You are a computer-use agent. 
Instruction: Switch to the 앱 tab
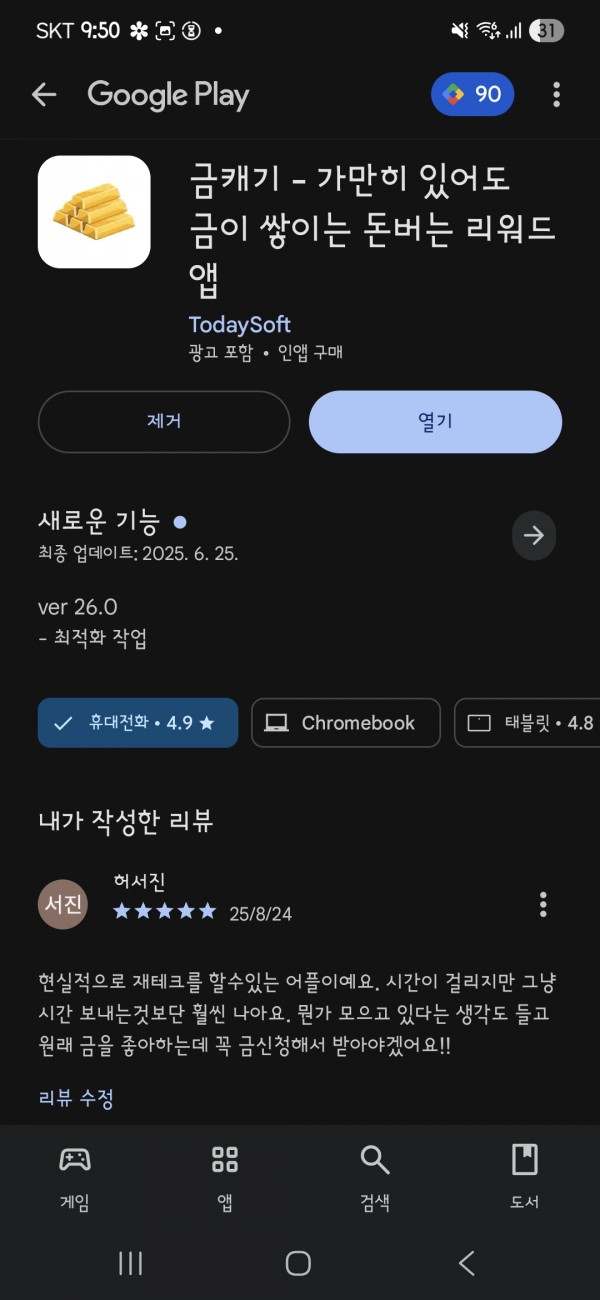click(225, 1176)
